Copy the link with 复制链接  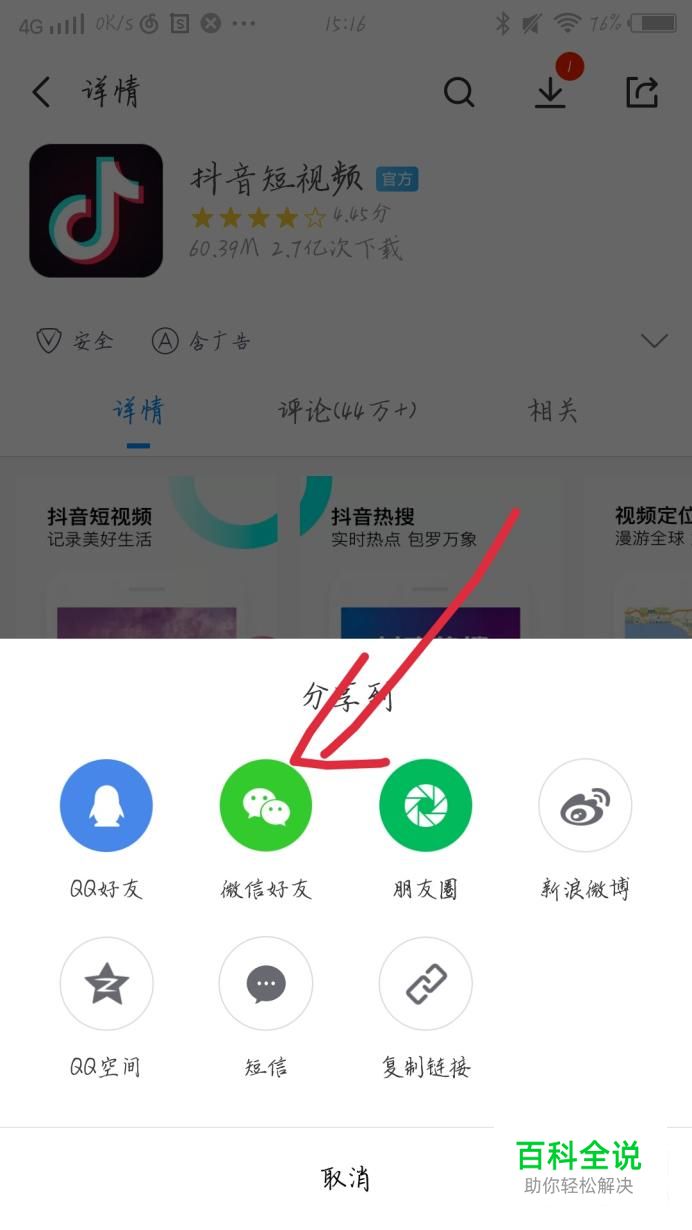coord(425,984)
